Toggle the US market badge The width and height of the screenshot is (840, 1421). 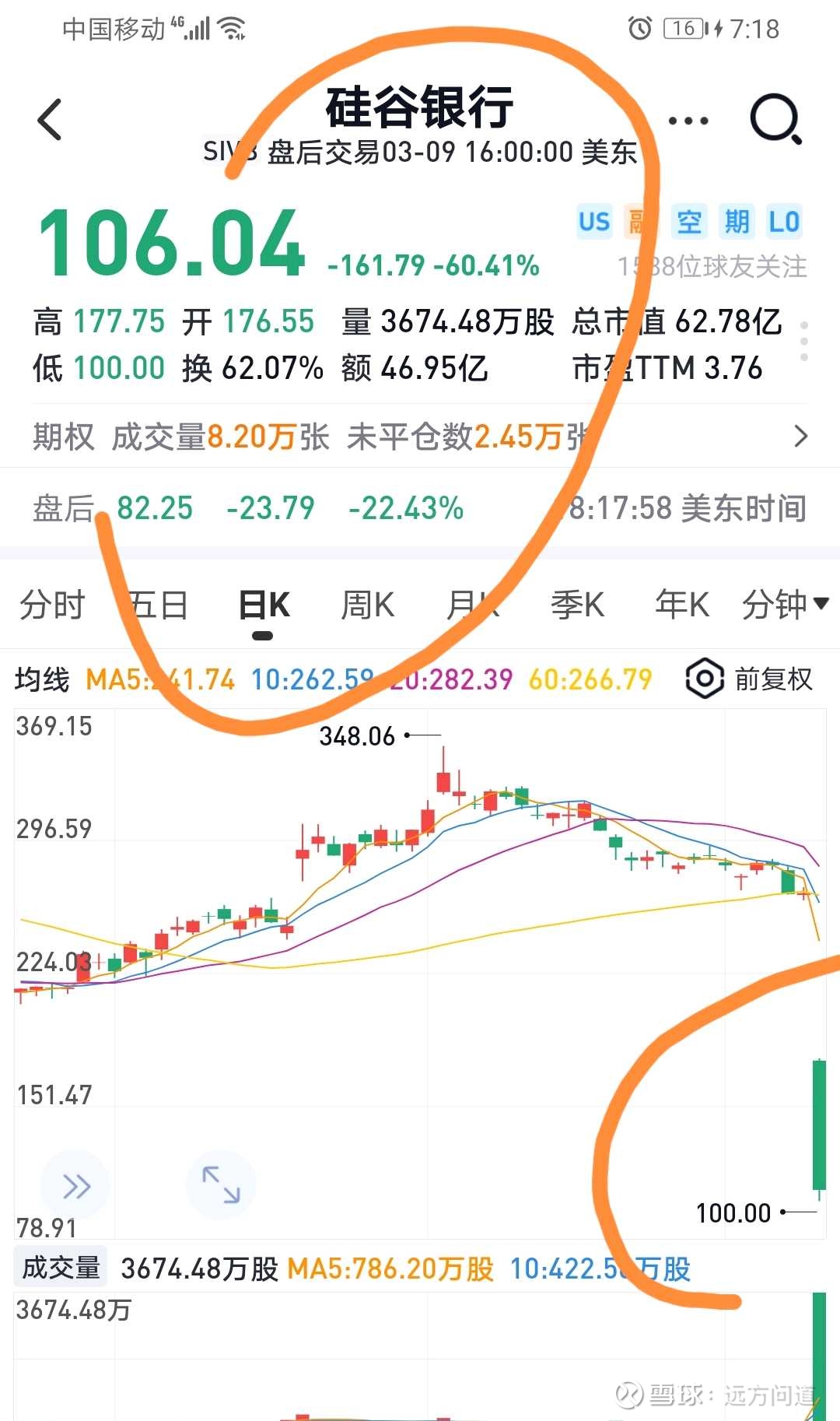tap(593, 220)
